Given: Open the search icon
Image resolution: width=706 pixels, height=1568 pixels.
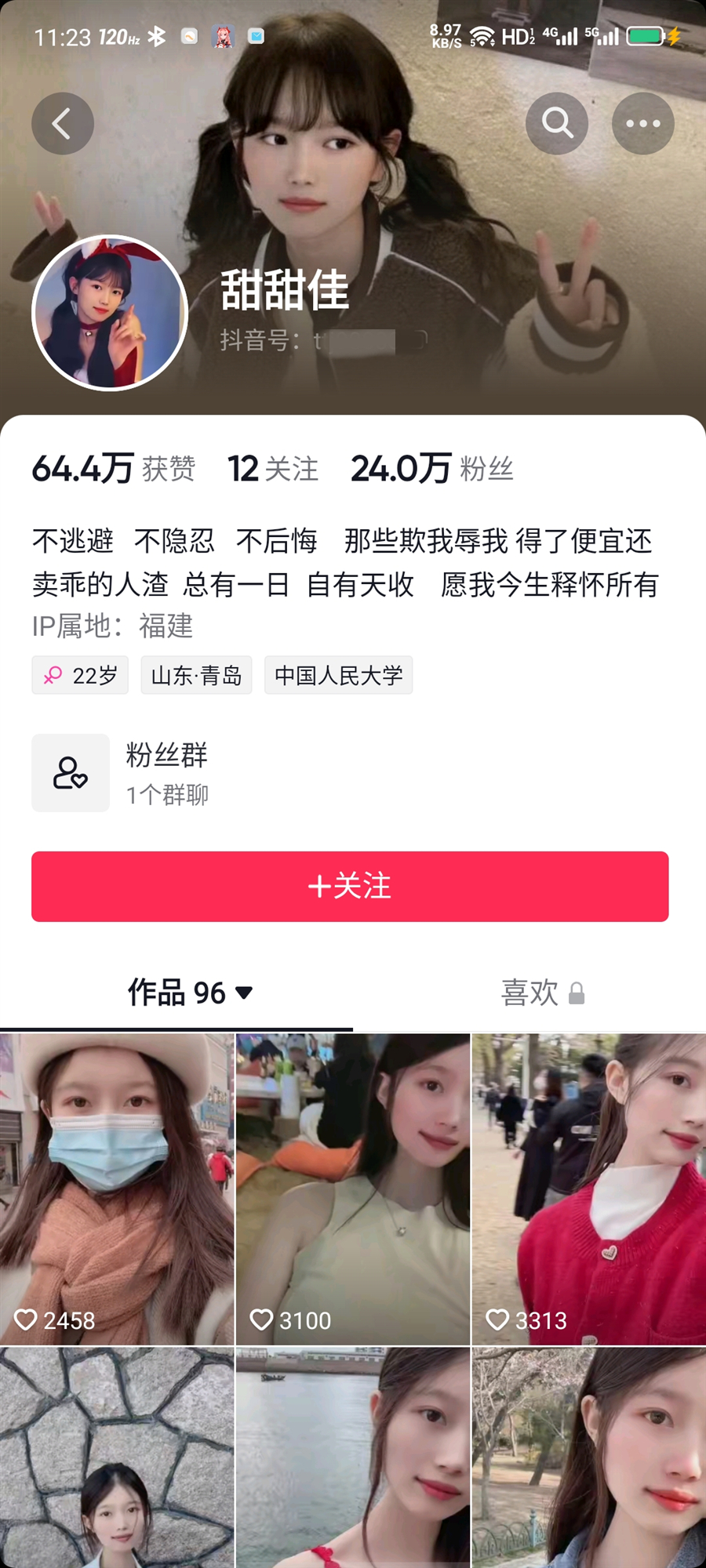Looking at the screenshot, I should 557,123.
